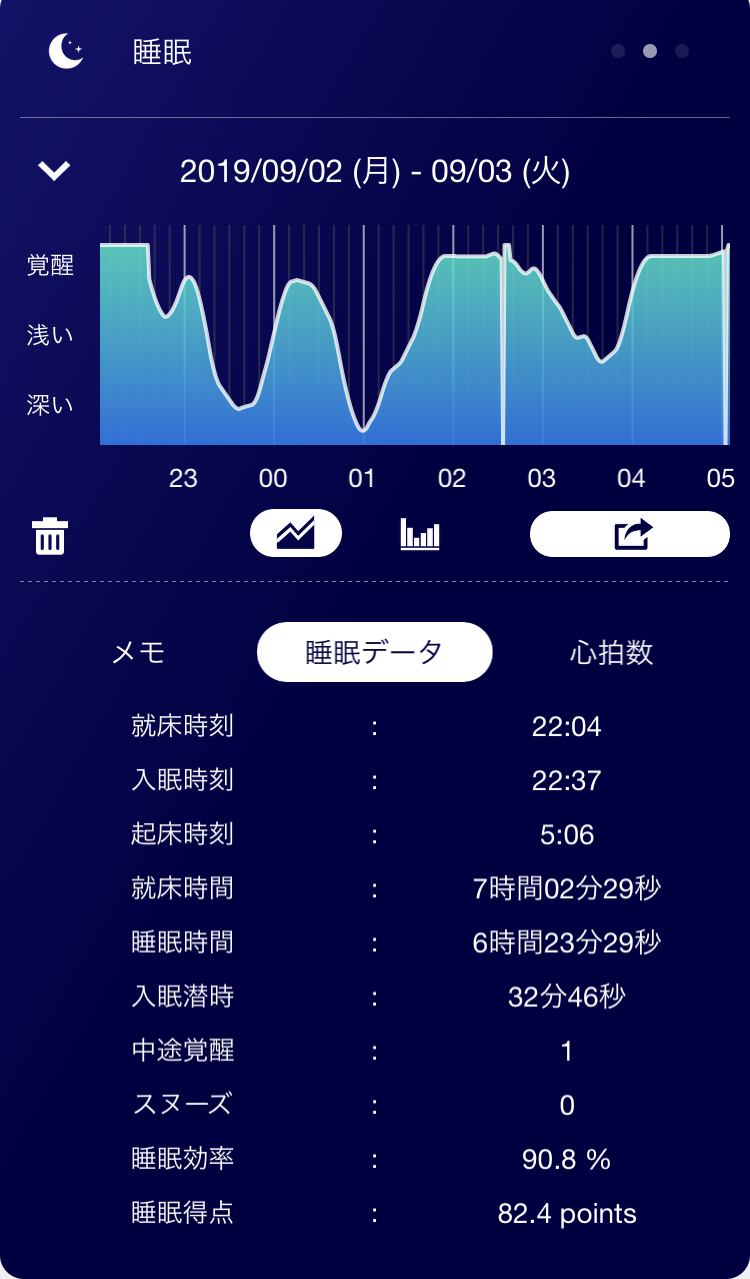Switch to the line graph view
Viewport: 750px width, 1279px height.
tap(296, 534)
